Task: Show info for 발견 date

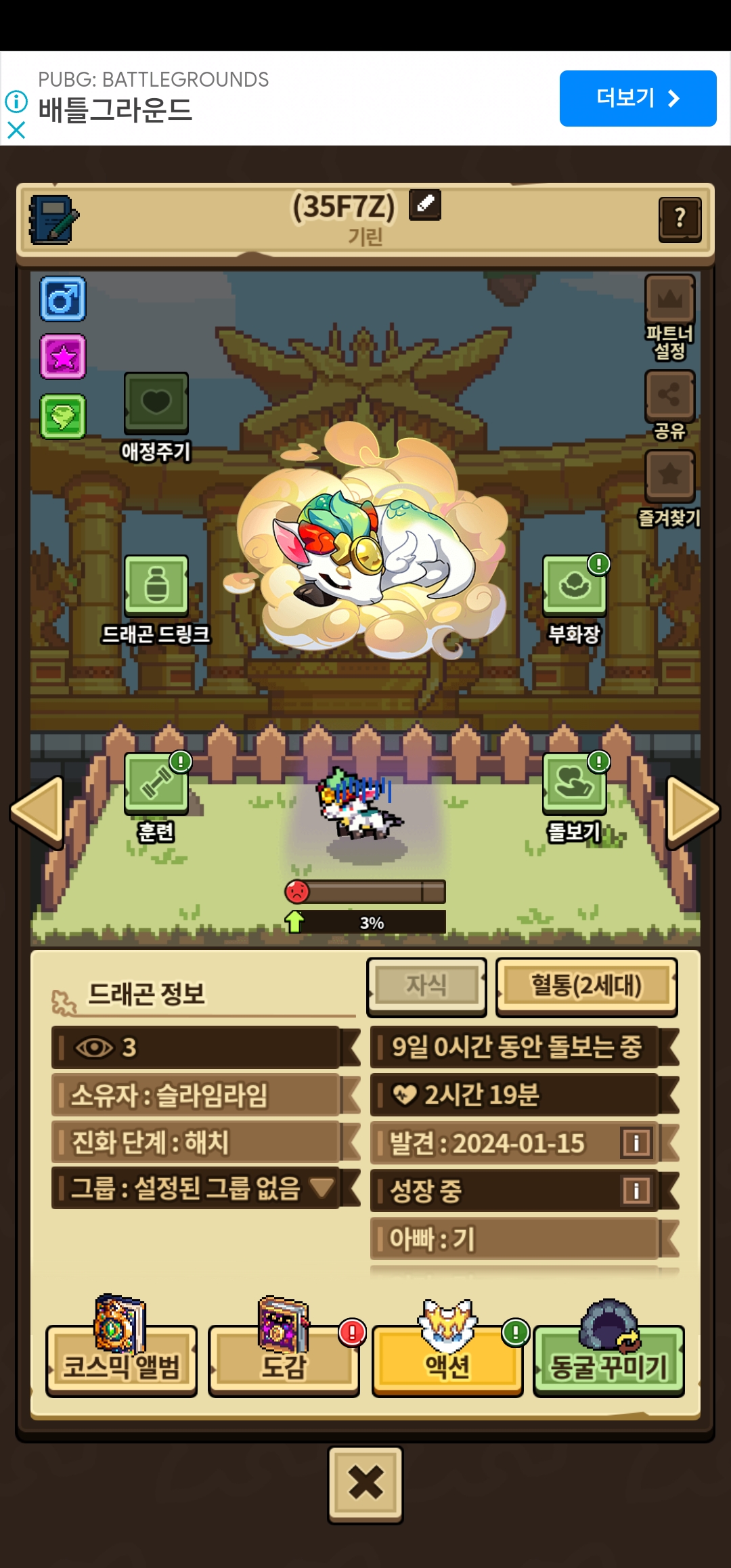Action: pyautogui.click(x=636, y=1143)
